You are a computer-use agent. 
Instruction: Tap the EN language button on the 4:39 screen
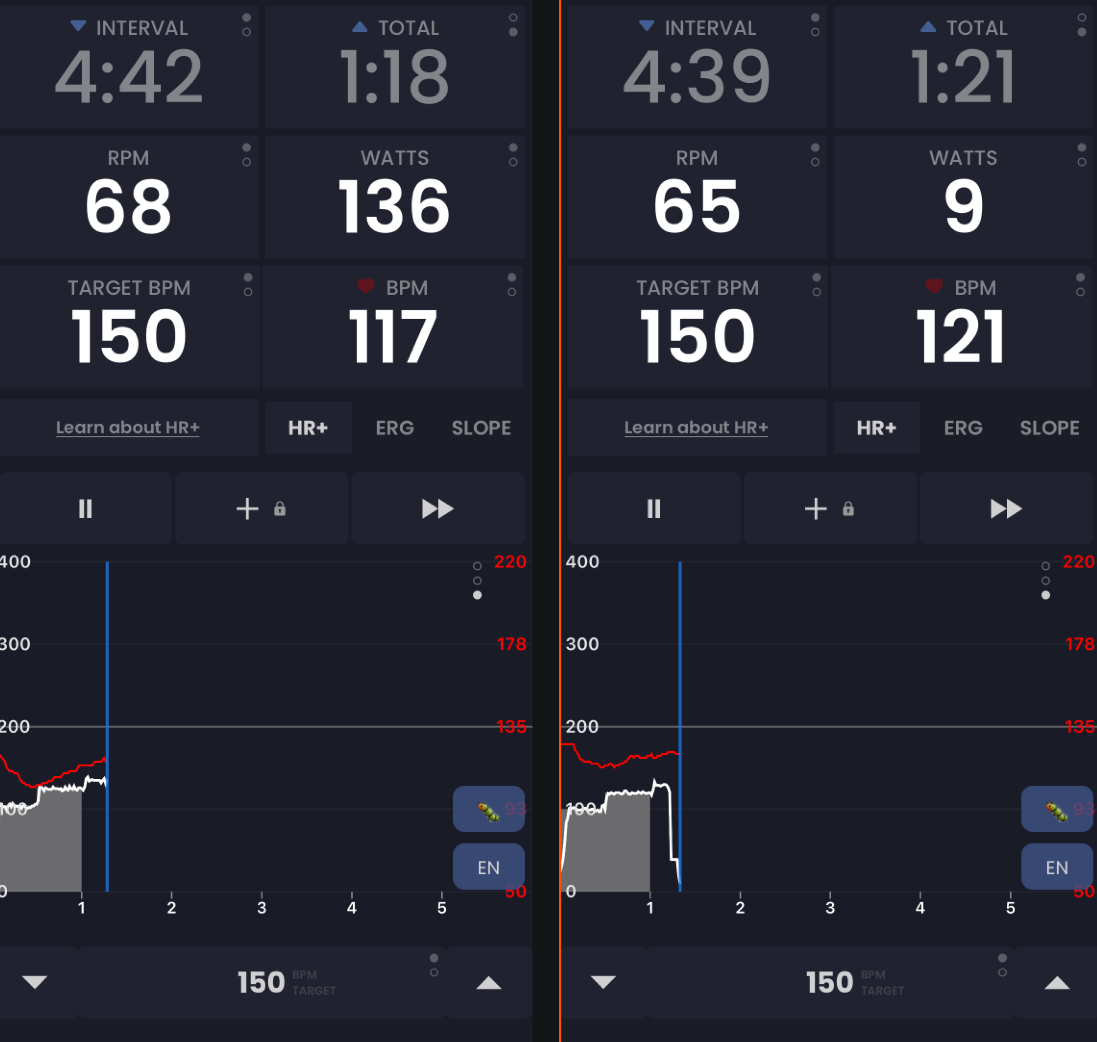(1056, 867)
